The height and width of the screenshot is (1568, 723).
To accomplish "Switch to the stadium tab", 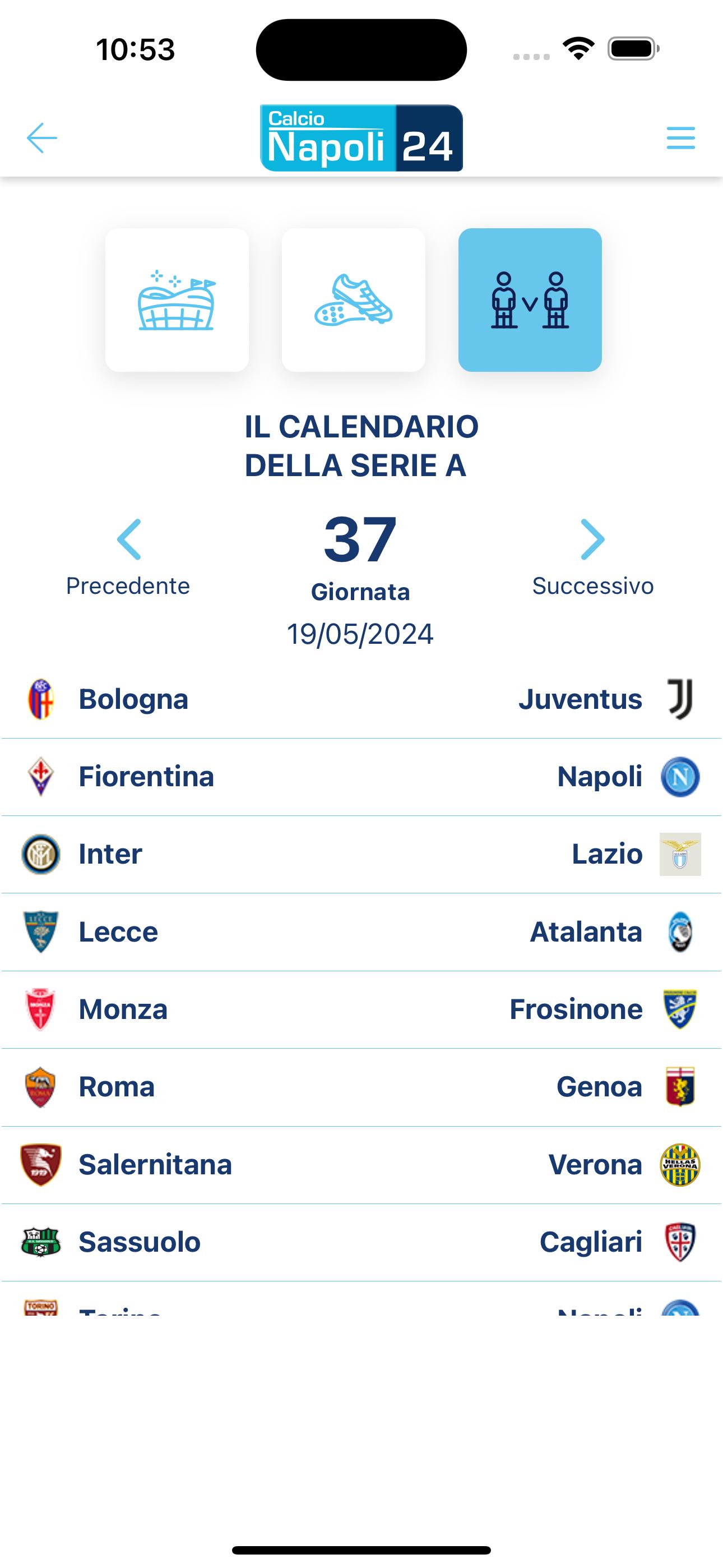I will coord(177,300).
